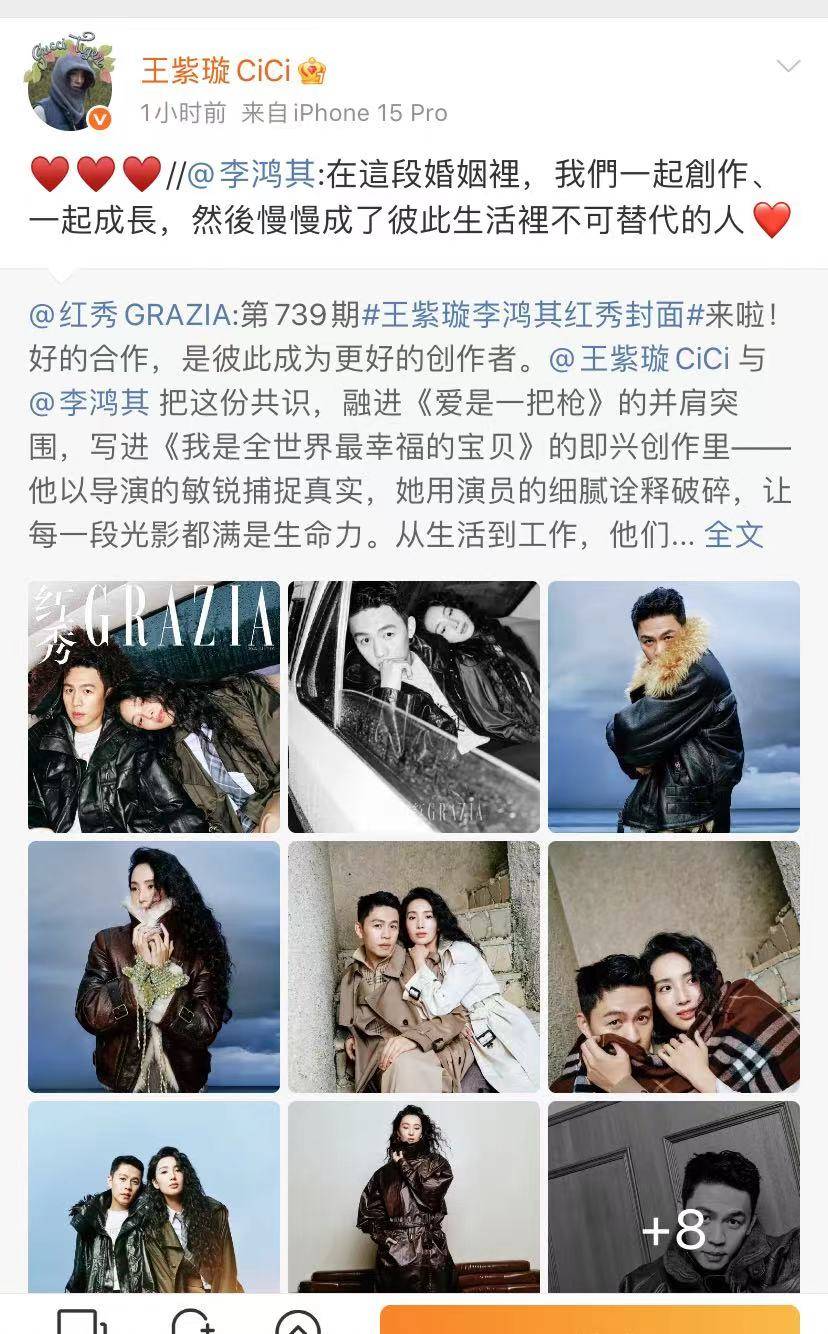
Task: Tap the username 王紫璇 CiCi
Action: (215, 71)
